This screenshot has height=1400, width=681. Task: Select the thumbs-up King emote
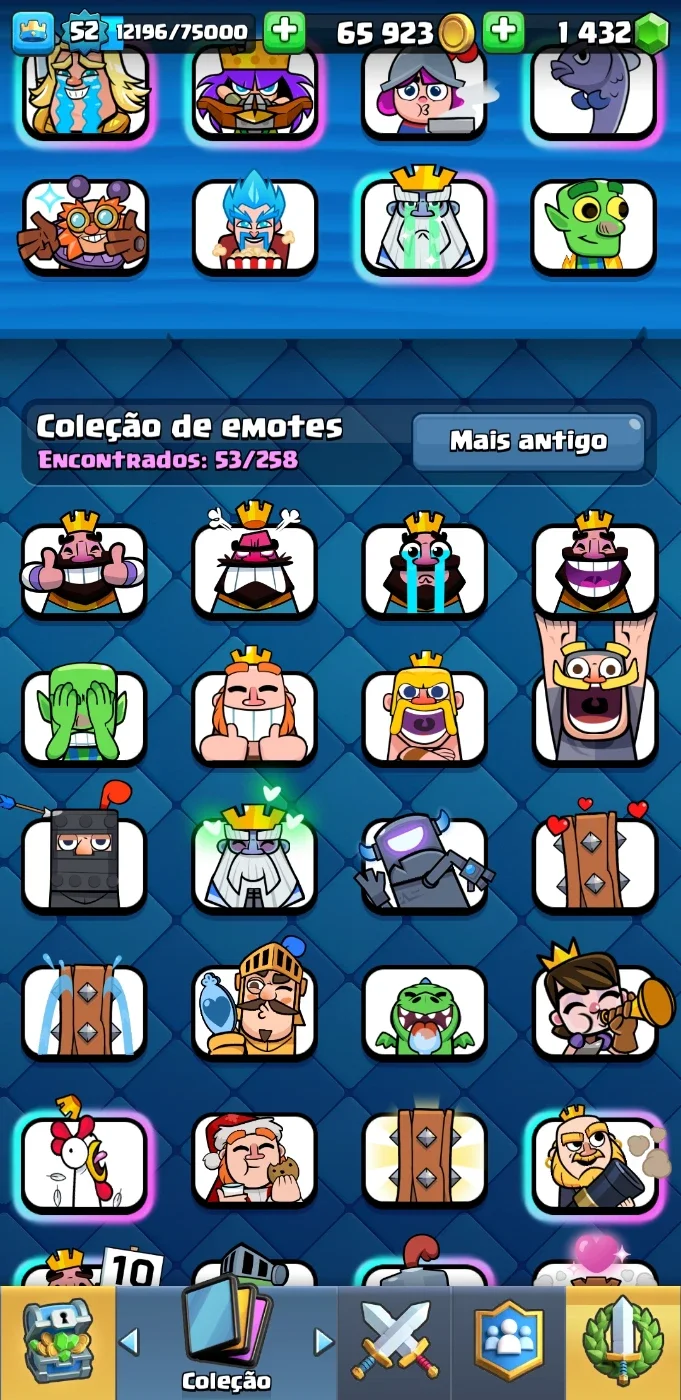click(84, 568)
